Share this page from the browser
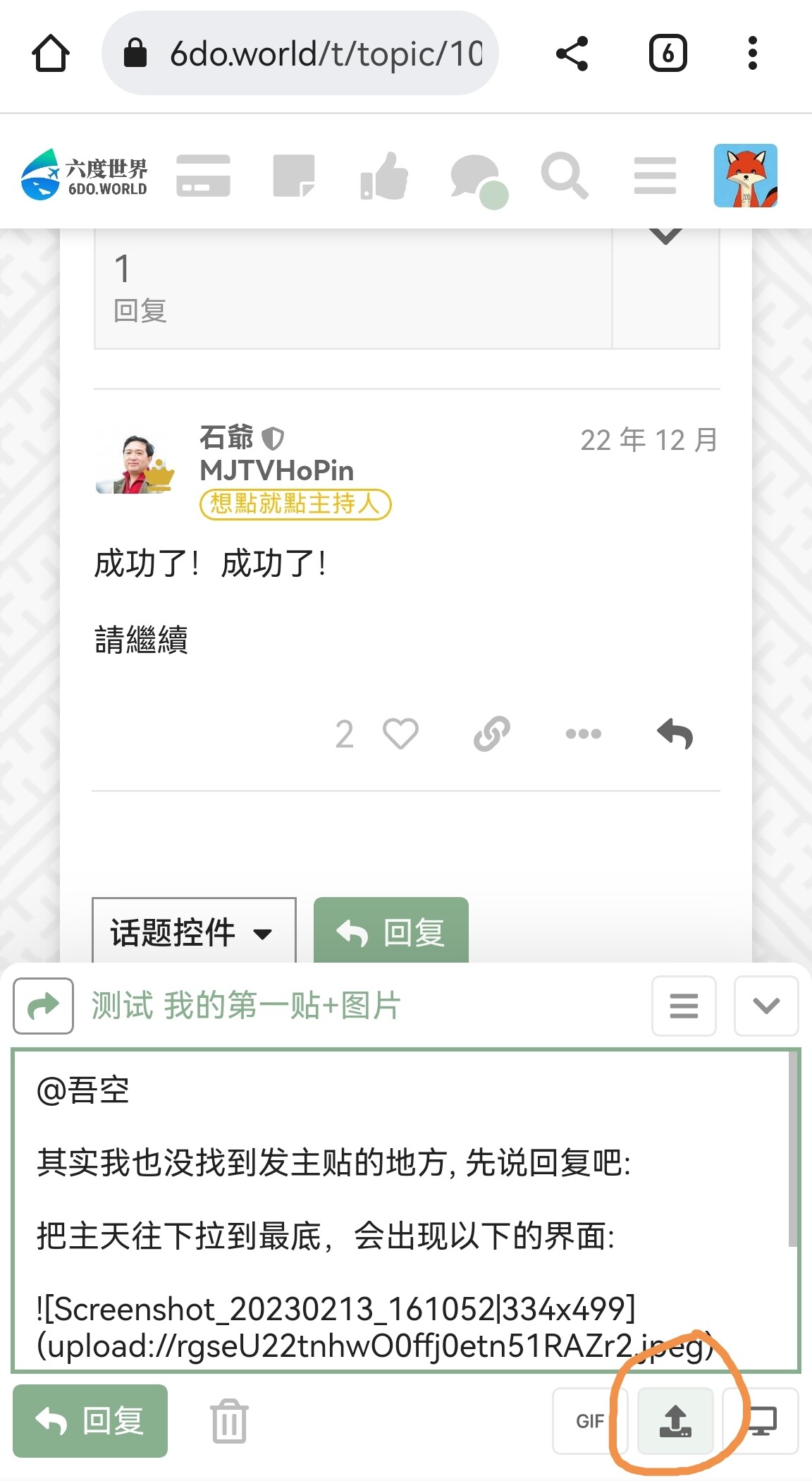Image resolution: width=812 pixels, height=1481 pixels. pyautogui.click(x=572, y=54)
